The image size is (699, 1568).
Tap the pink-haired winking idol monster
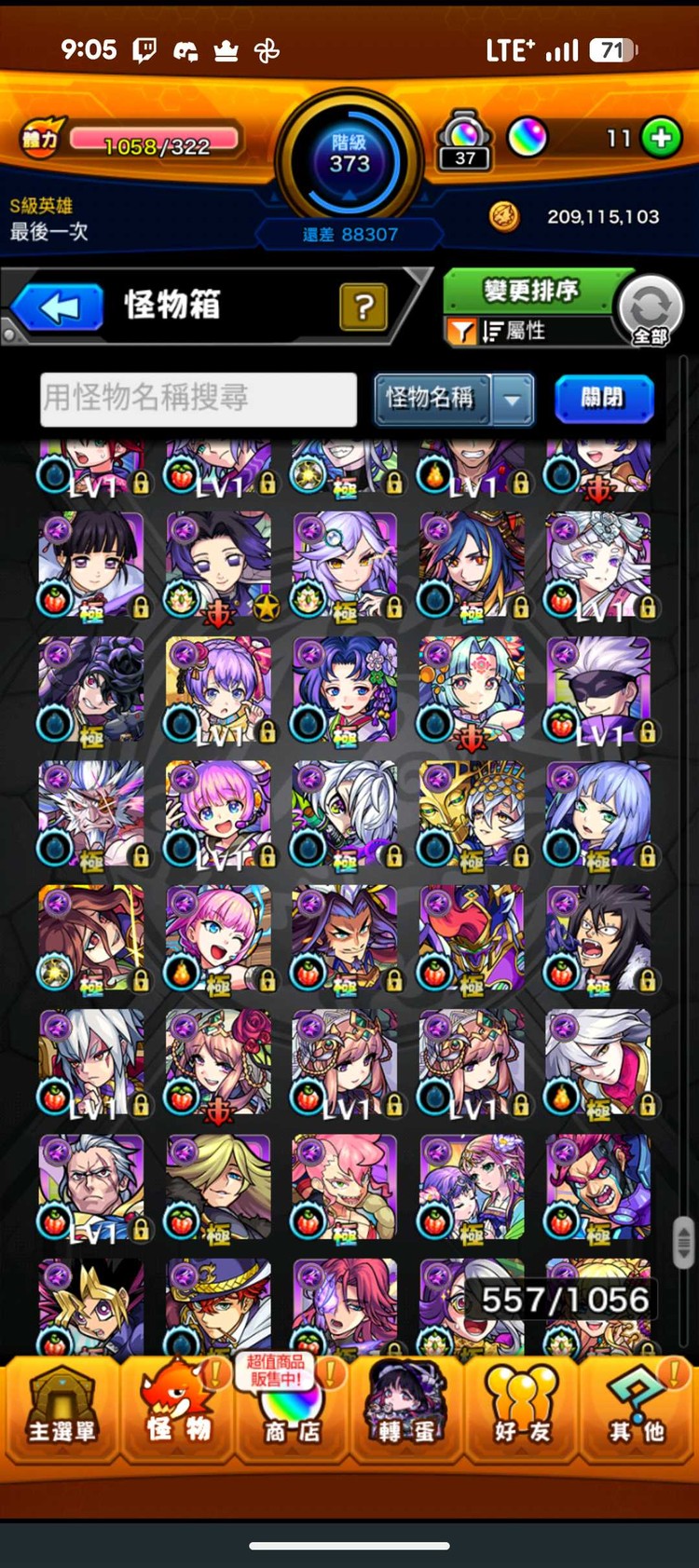click(x=218, y=938)
